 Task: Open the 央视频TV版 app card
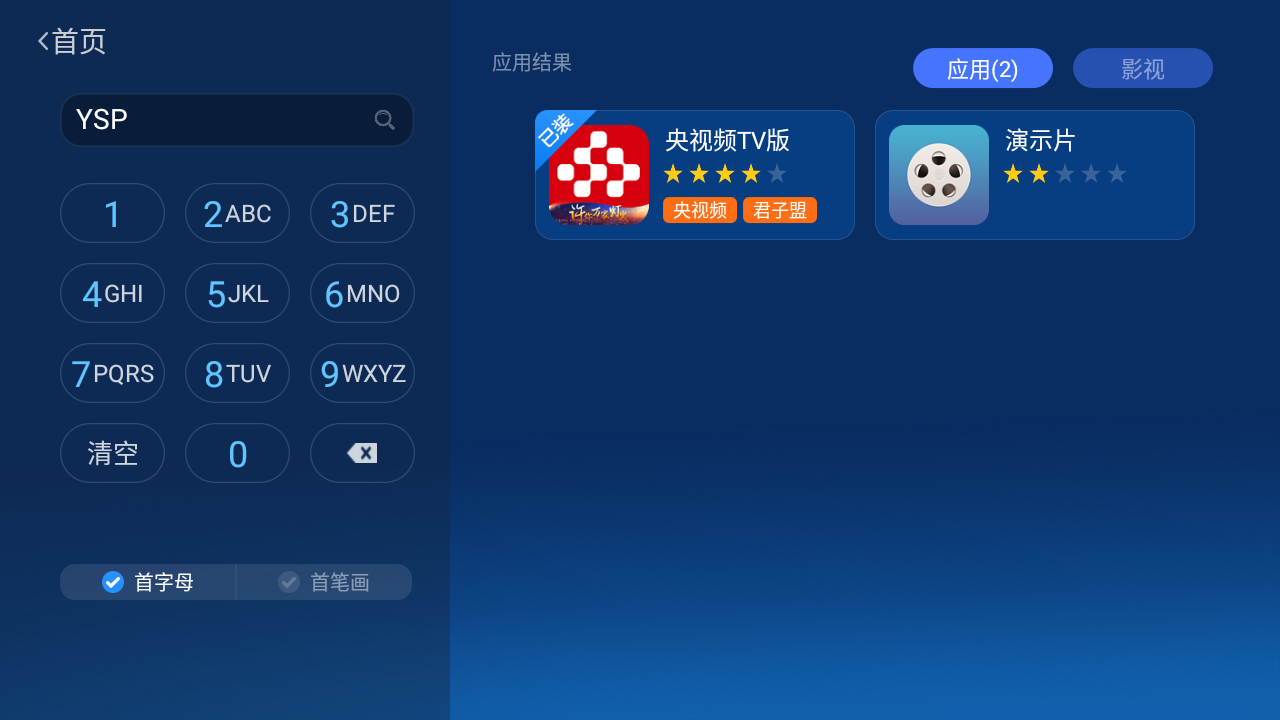[x=694, y=175]
